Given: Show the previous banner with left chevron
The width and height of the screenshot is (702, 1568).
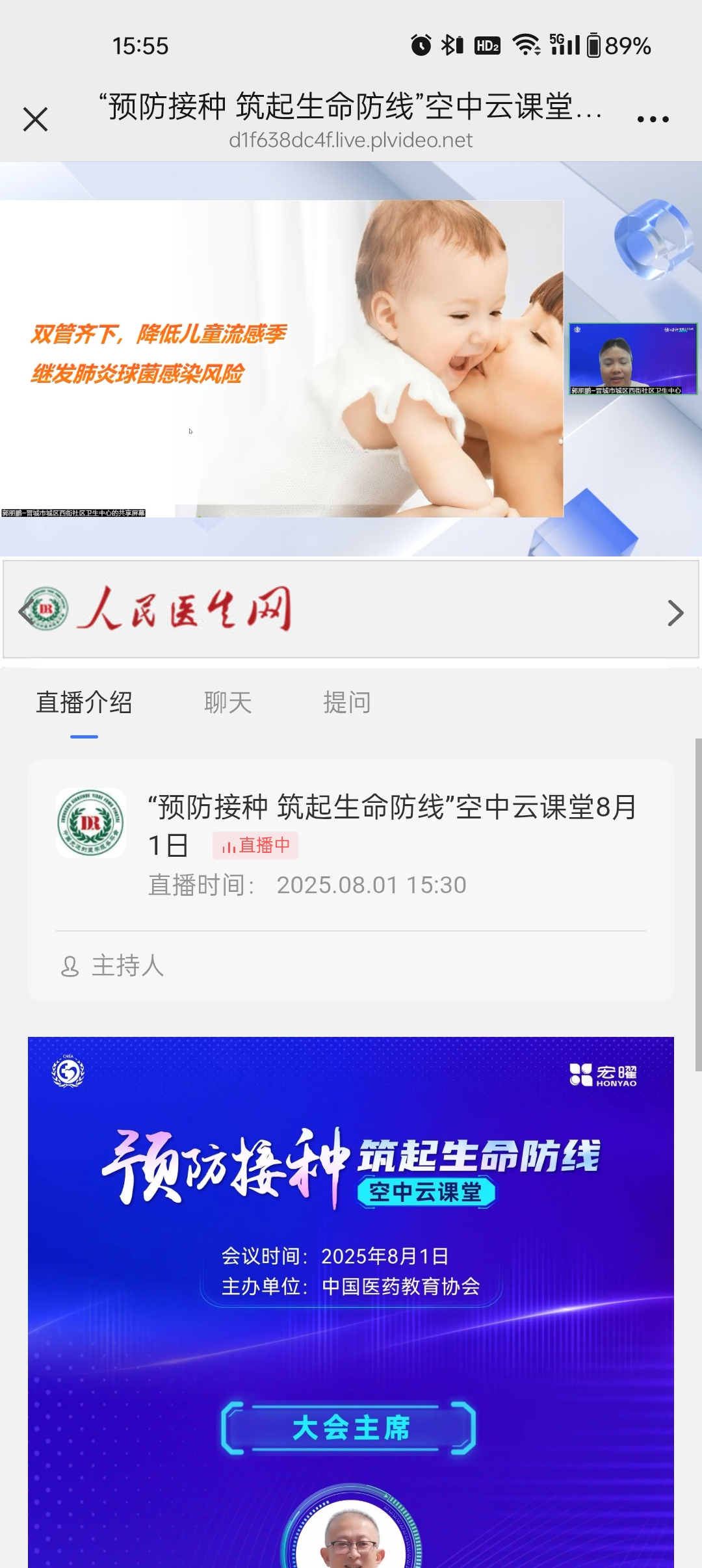Looking at the screenshot, I should [25, 612].
